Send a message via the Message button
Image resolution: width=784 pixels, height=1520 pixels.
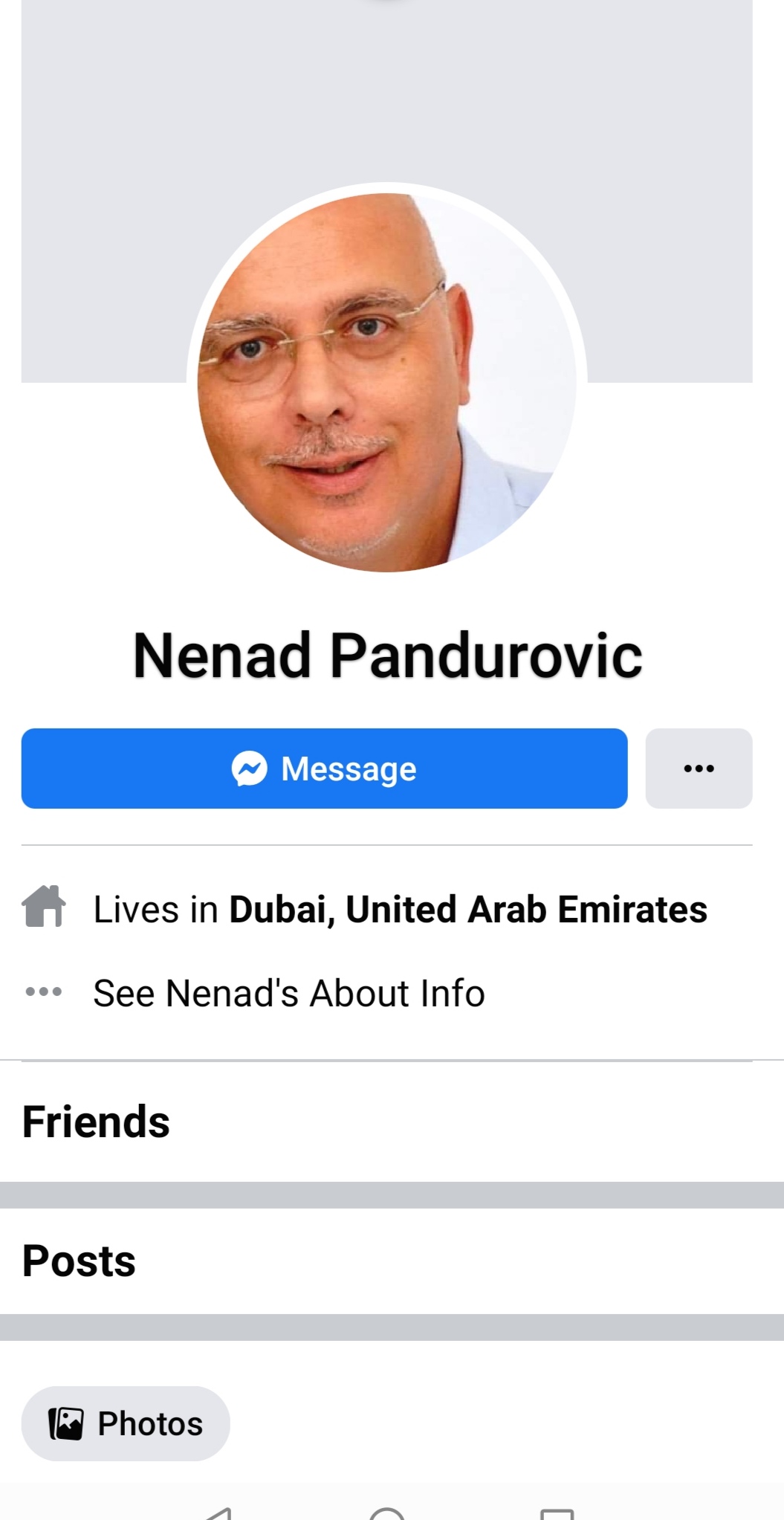[324, 769]
